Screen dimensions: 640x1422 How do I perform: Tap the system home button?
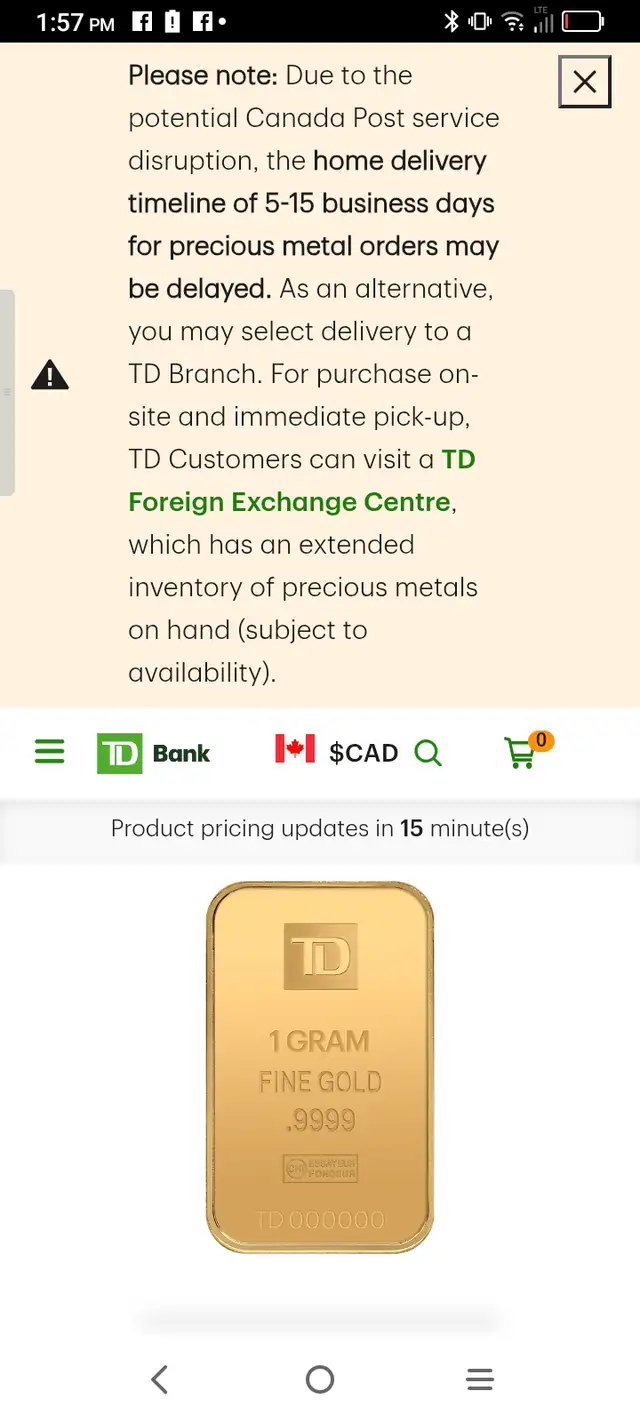tap(320, 1379)
